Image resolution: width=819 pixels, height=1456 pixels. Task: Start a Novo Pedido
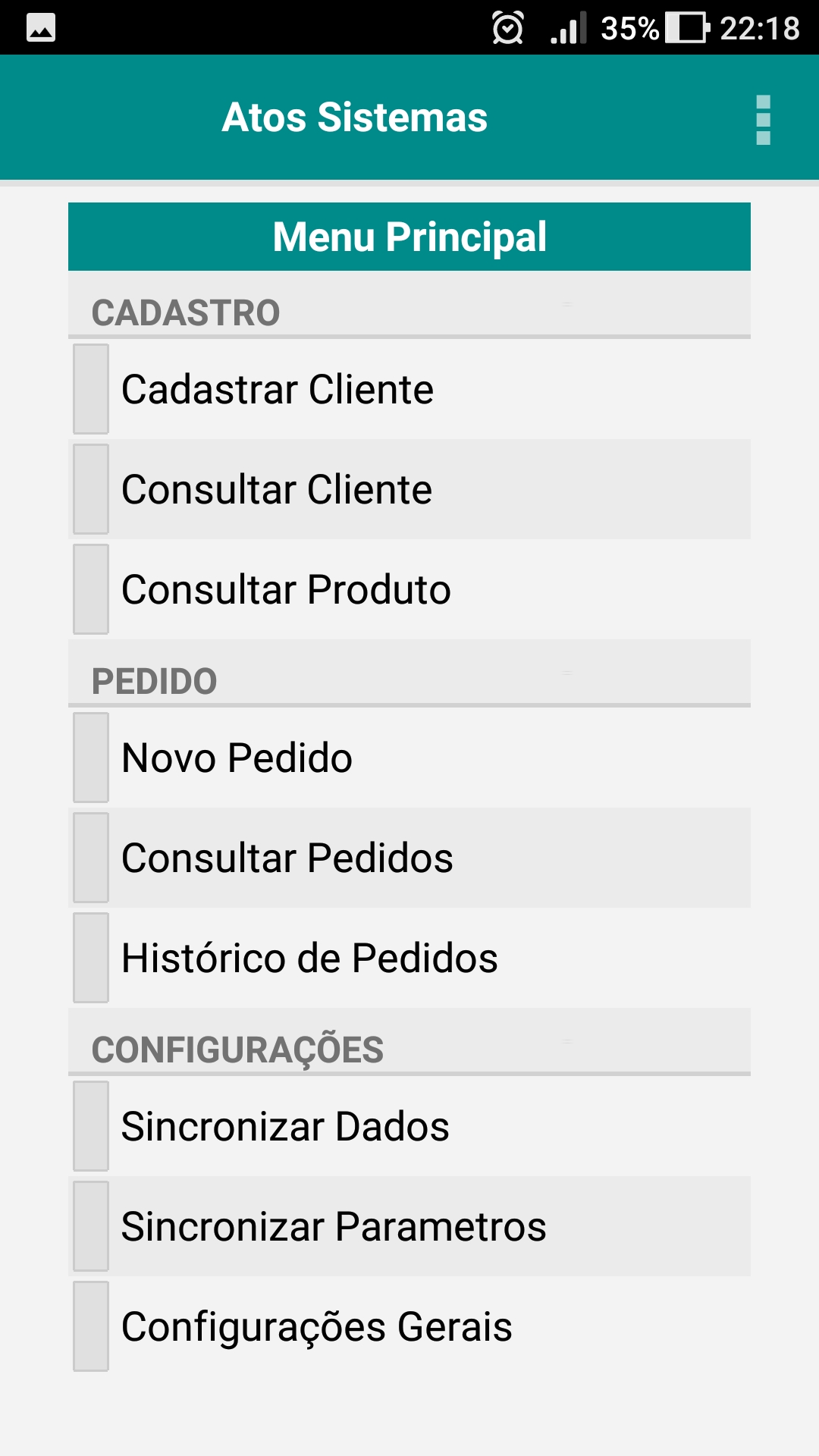coord(409,758)
